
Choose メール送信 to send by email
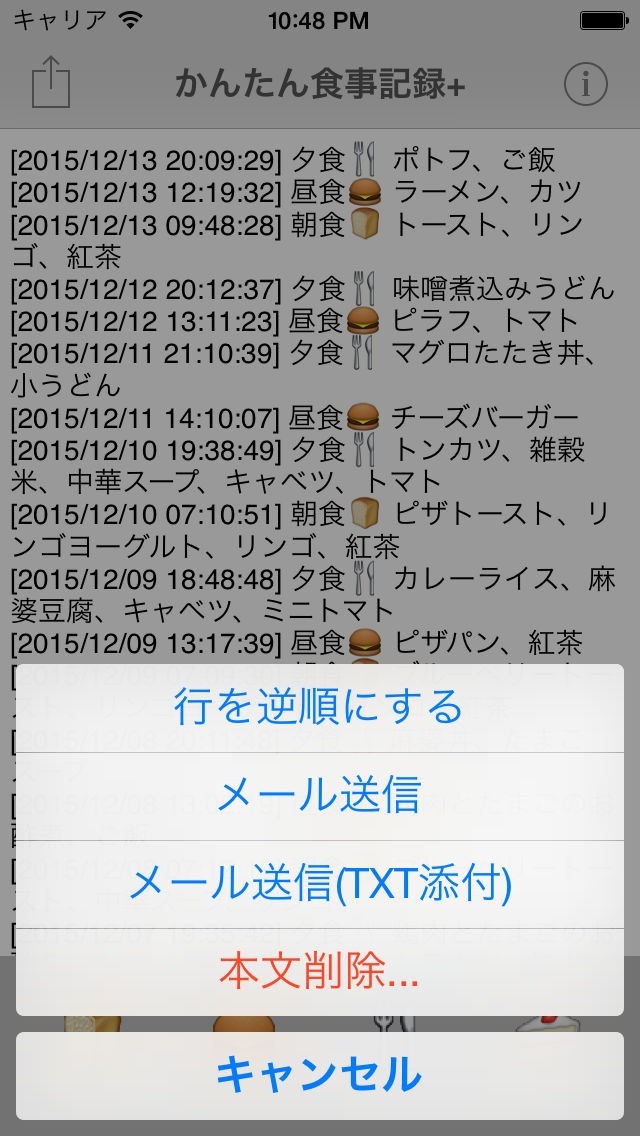[319, 796]
